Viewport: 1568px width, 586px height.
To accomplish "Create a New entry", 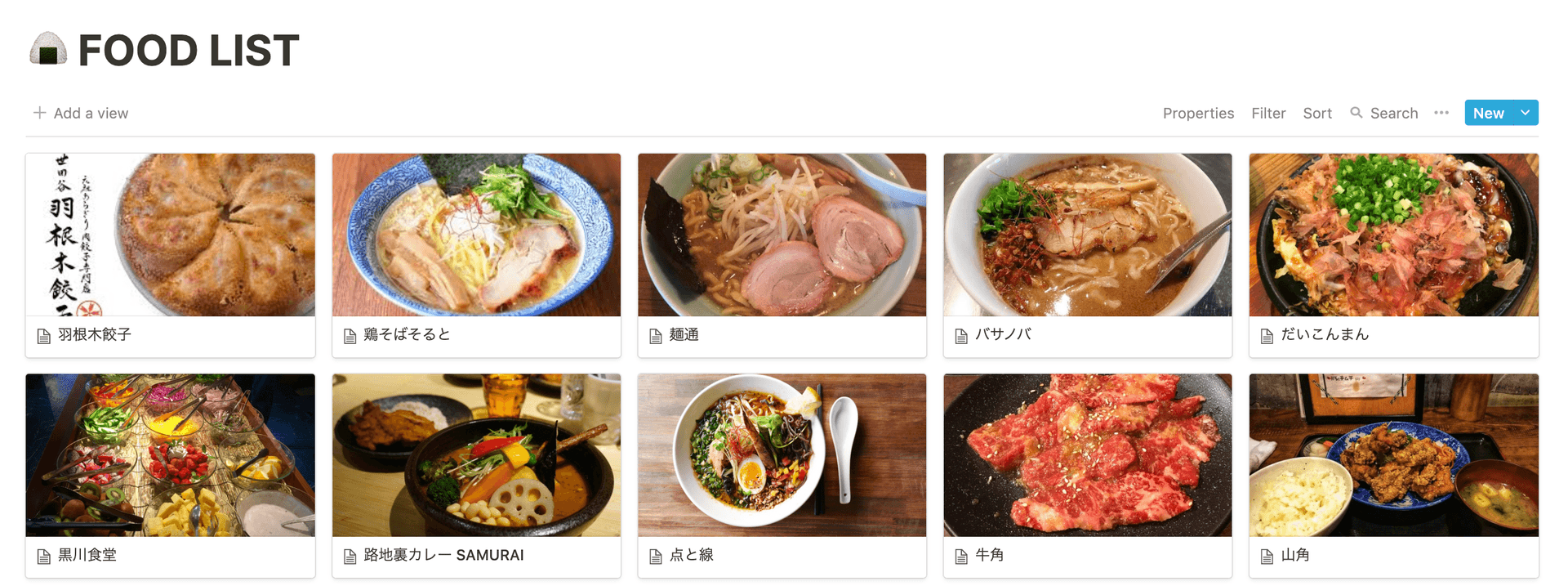I will [x=1488, y=114].
